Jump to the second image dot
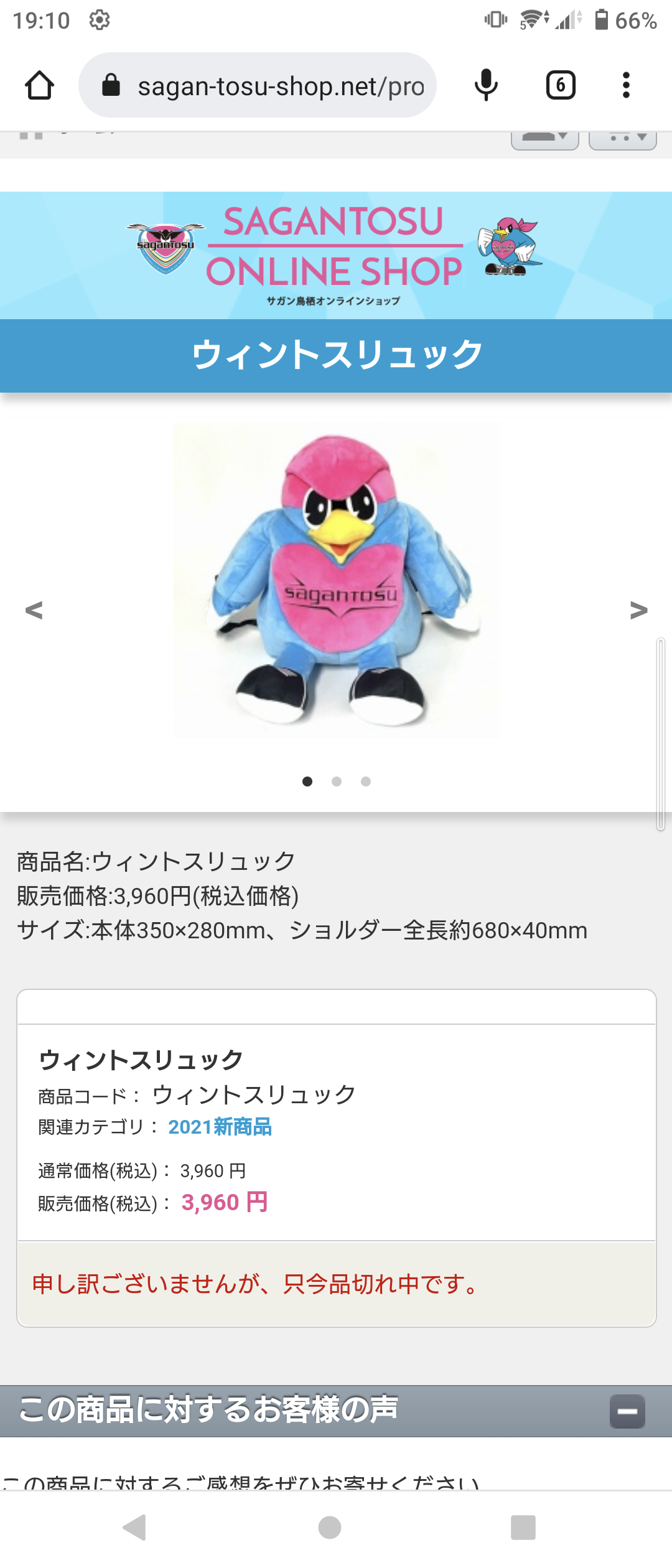This screenshot has width=672, height=1568. pyautogui.click(x=337, y=782)
